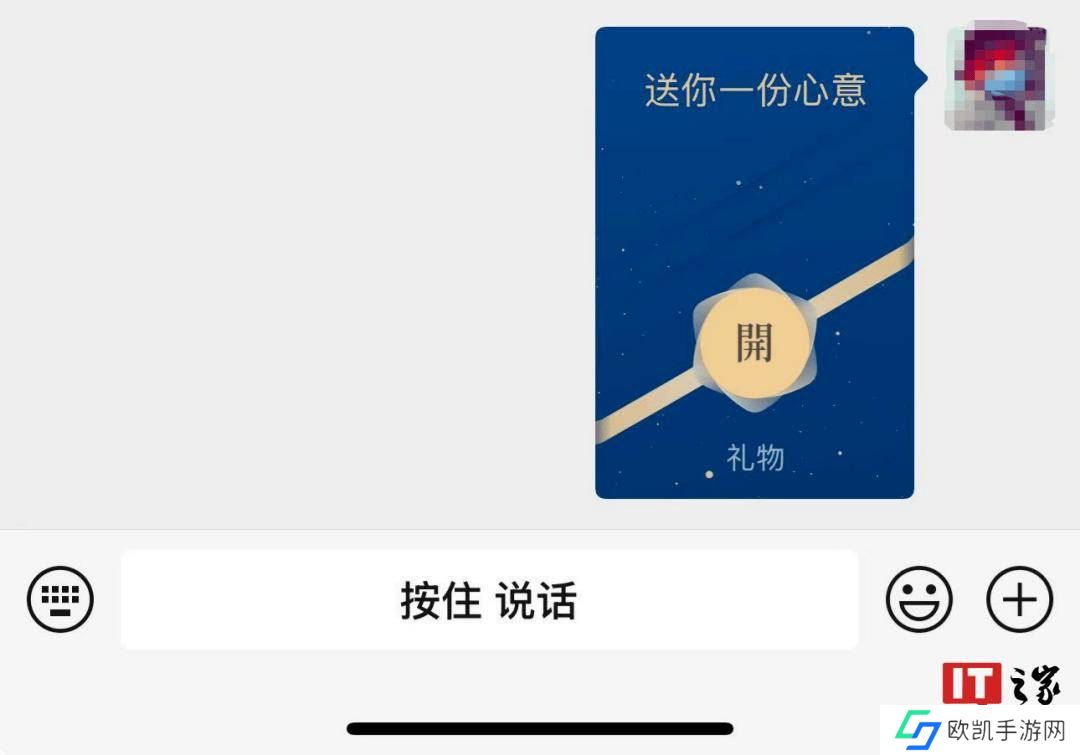Viewport: 1080px width, 755px height.
Task: Open the emoji picker
Action: [919, 600]
